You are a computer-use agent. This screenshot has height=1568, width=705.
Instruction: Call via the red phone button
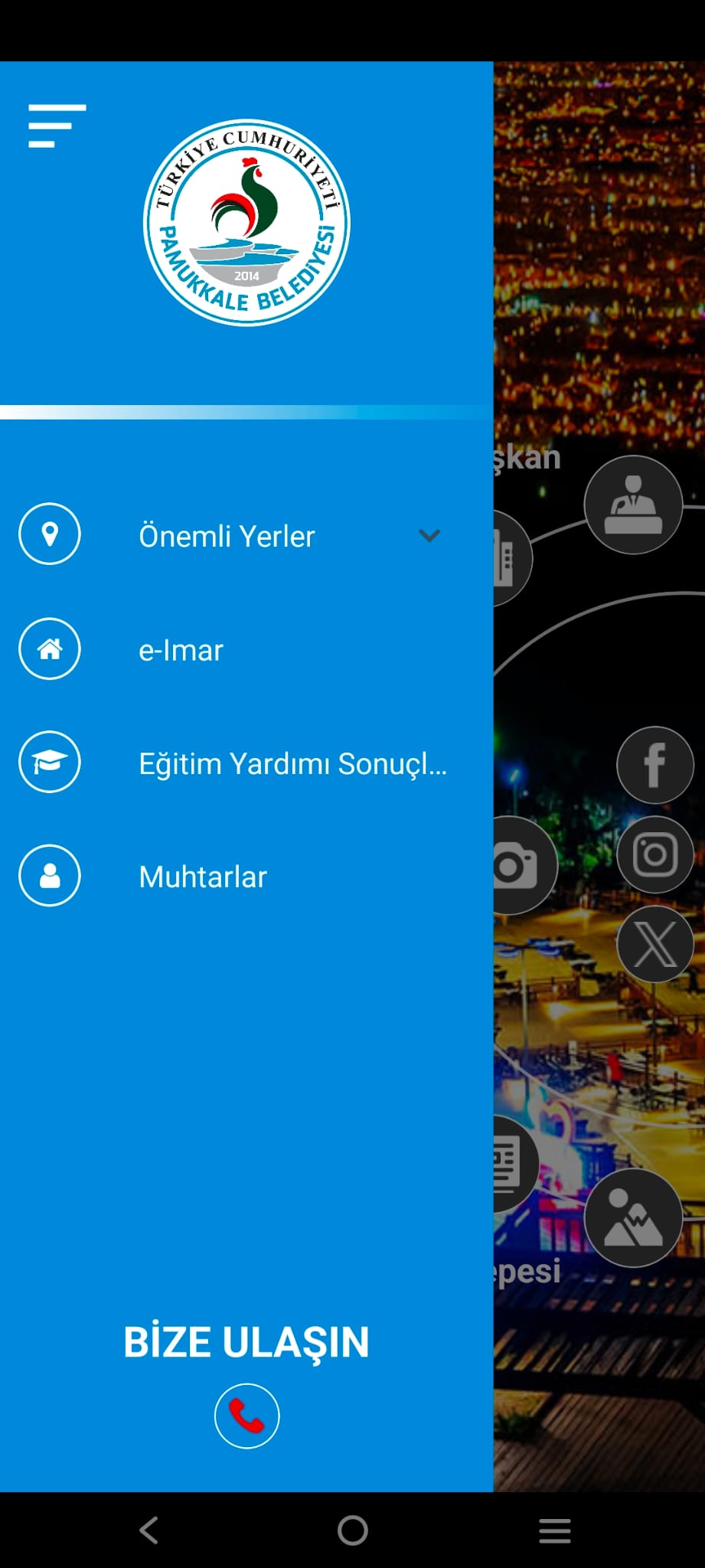(246, 1416)
